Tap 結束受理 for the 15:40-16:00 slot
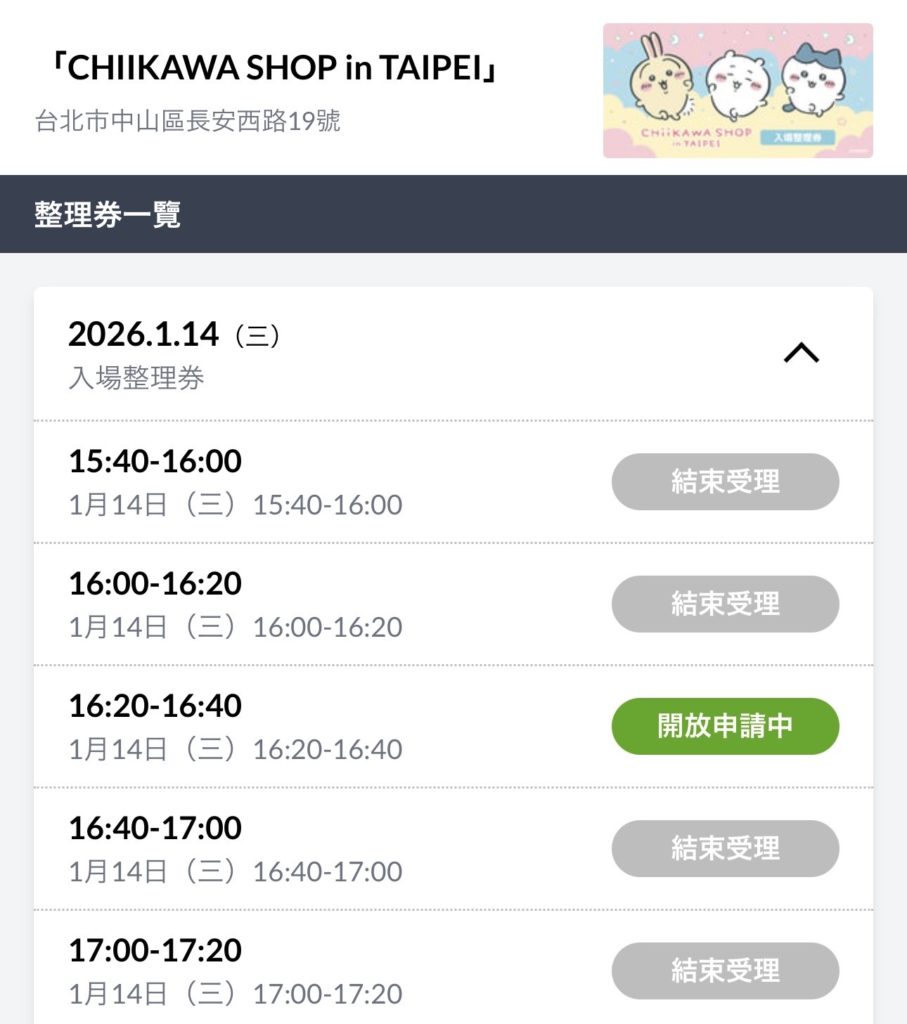The width and height of the screenshot is (907, 1024). (725, 482)
